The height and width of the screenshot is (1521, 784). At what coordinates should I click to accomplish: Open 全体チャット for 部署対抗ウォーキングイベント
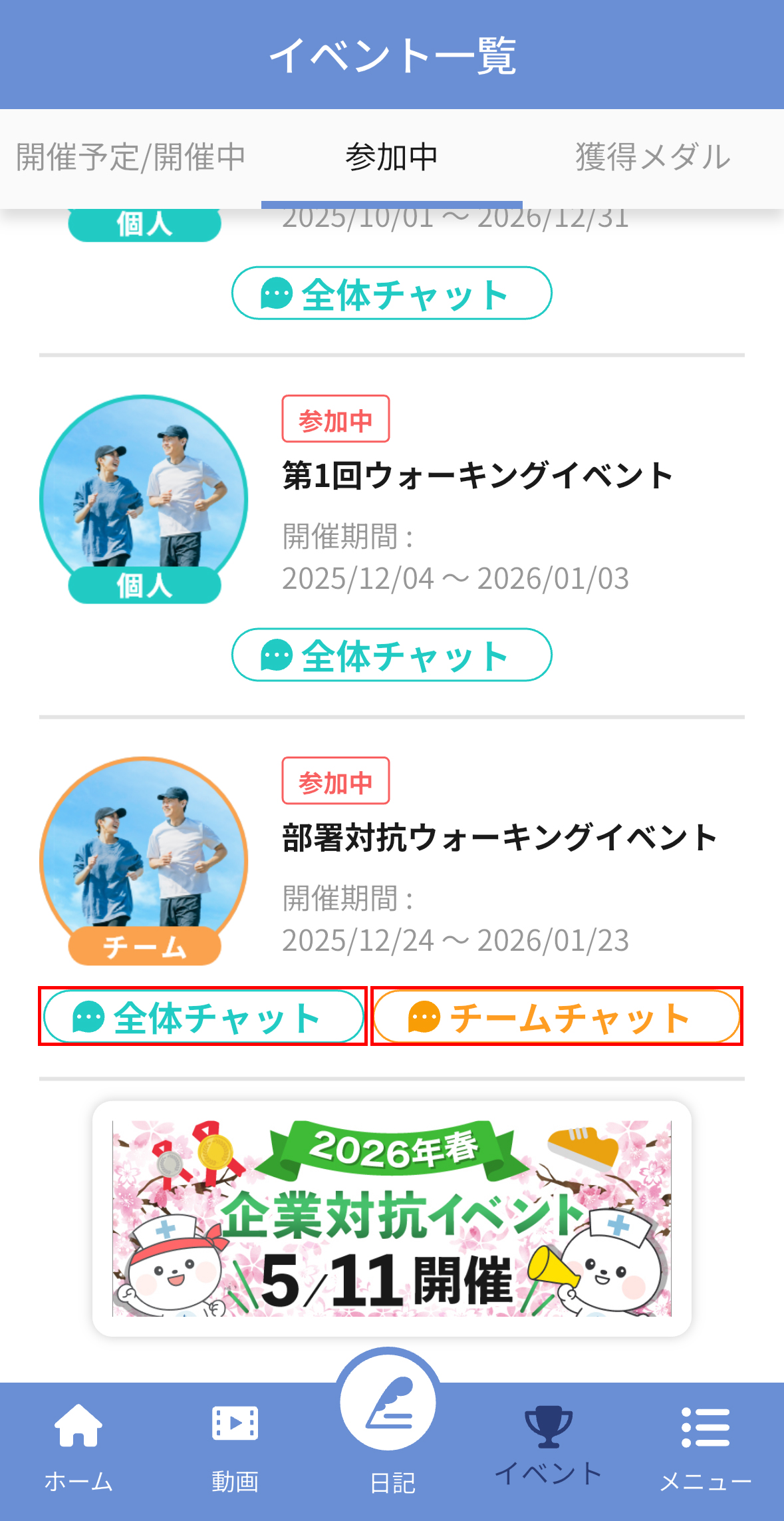pyautogui.click(x=203, y=1017)
